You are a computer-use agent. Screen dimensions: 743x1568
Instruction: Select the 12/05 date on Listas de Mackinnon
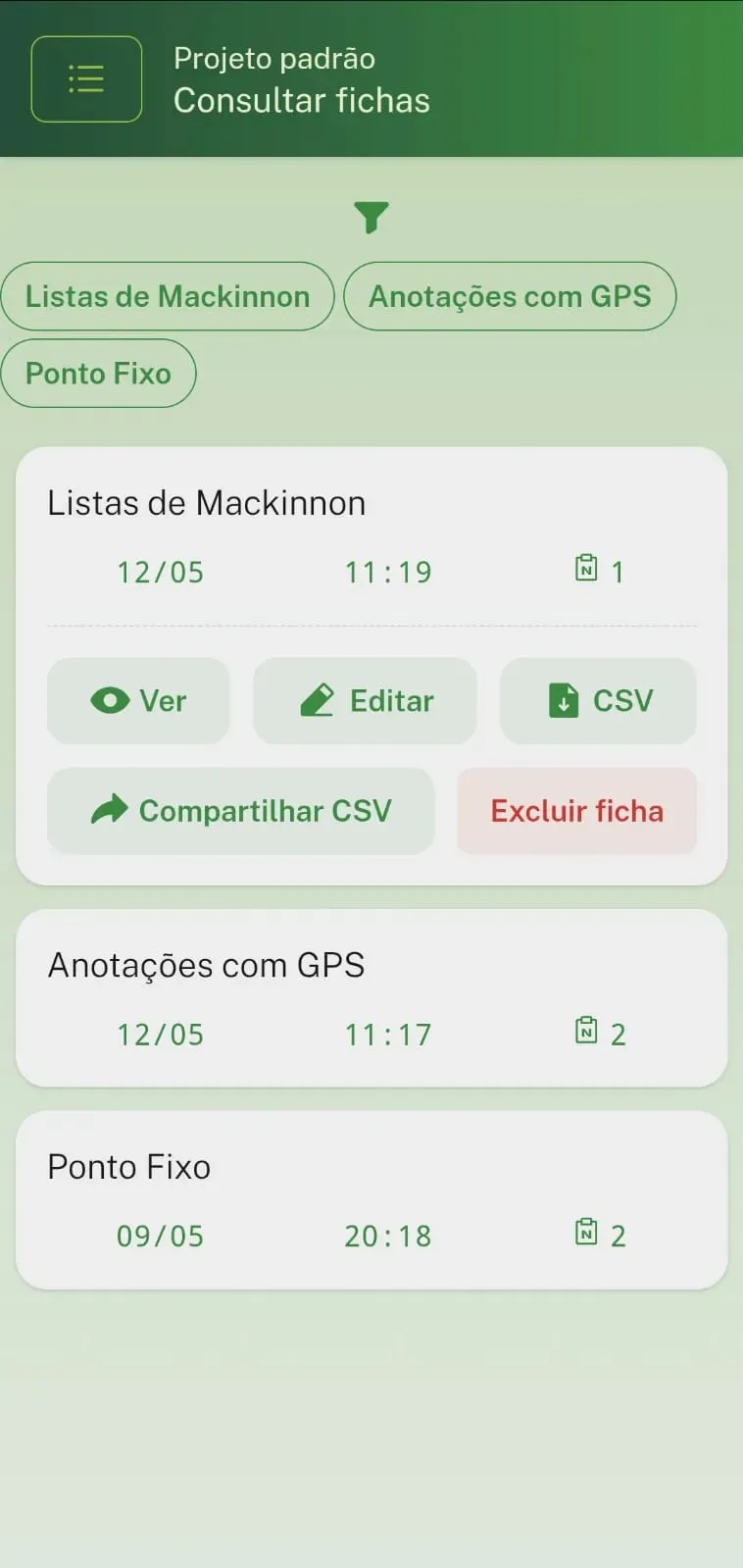160,571
